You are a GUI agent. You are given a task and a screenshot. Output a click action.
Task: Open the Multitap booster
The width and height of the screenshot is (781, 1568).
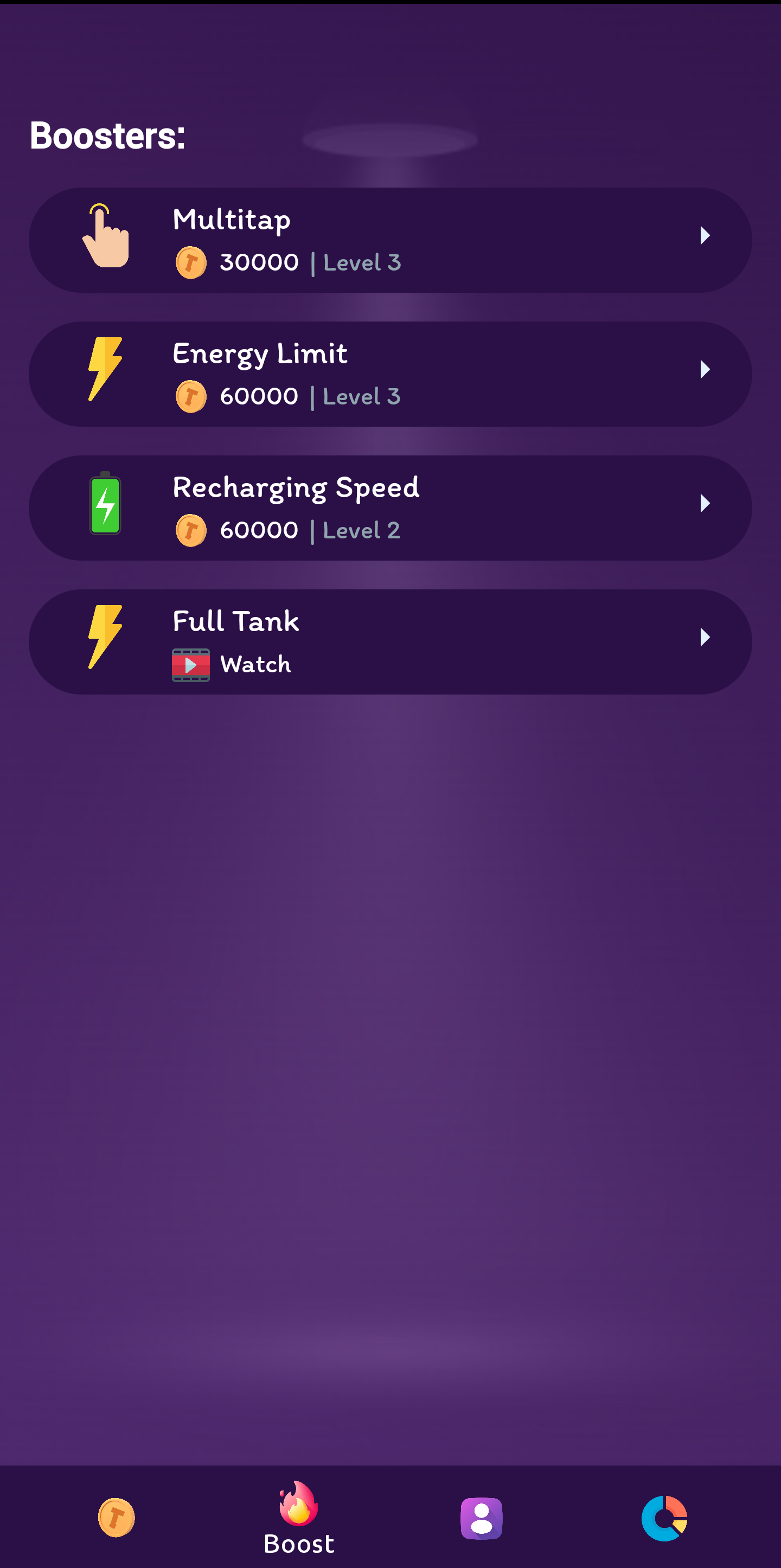390,240
